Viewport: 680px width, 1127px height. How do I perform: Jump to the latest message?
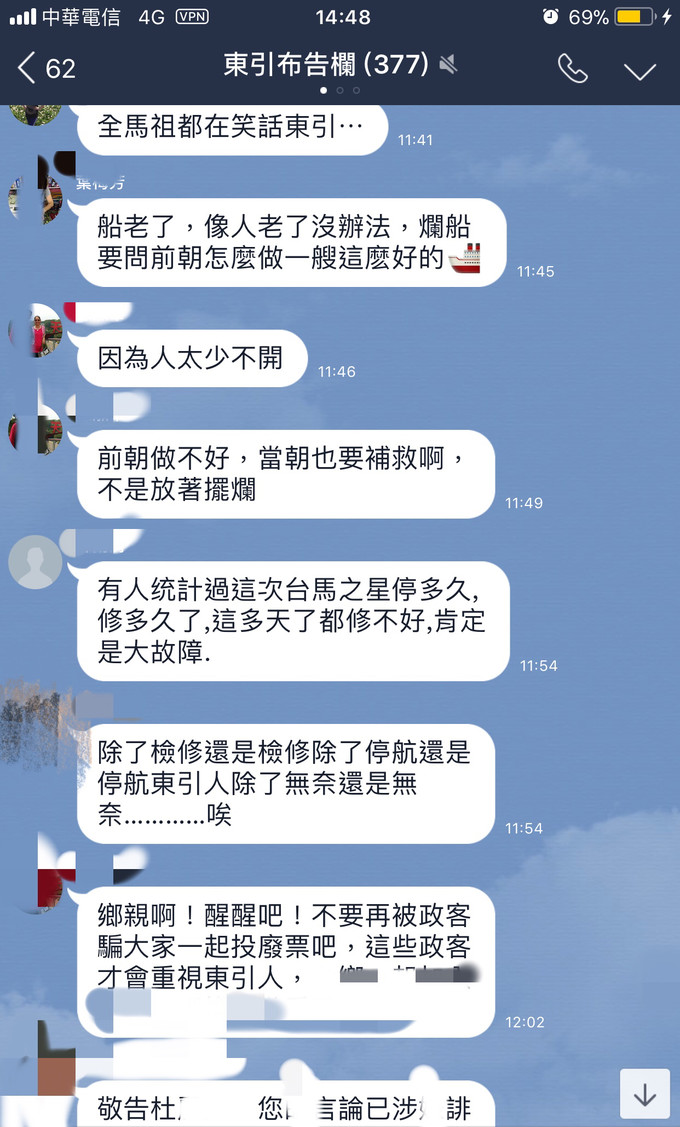tap(644, 1094)
